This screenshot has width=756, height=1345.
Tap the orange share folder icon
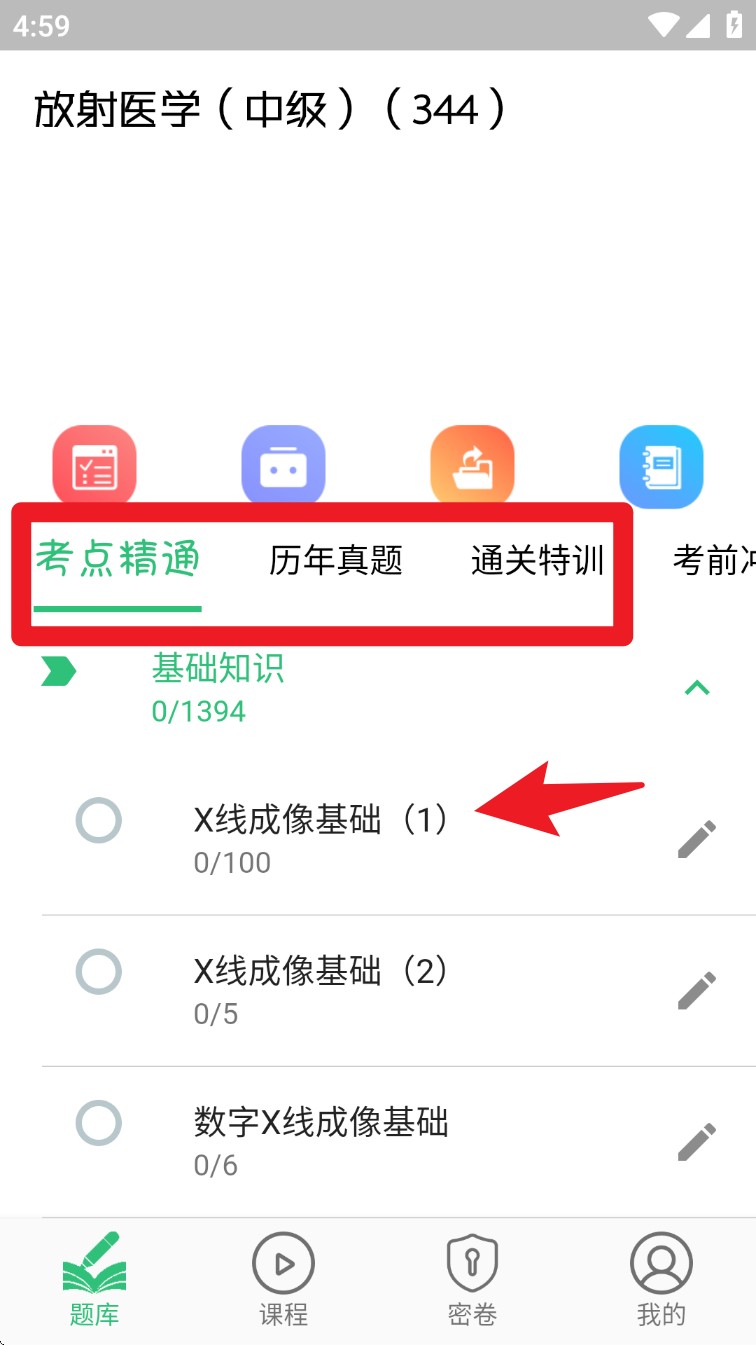(x=472, y=466)
